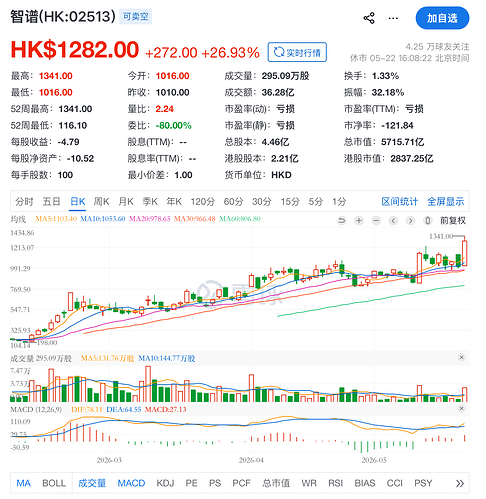Viewport: 486px width, 499px height.
Task: Tap the 加自选 button
Action: 442,18
